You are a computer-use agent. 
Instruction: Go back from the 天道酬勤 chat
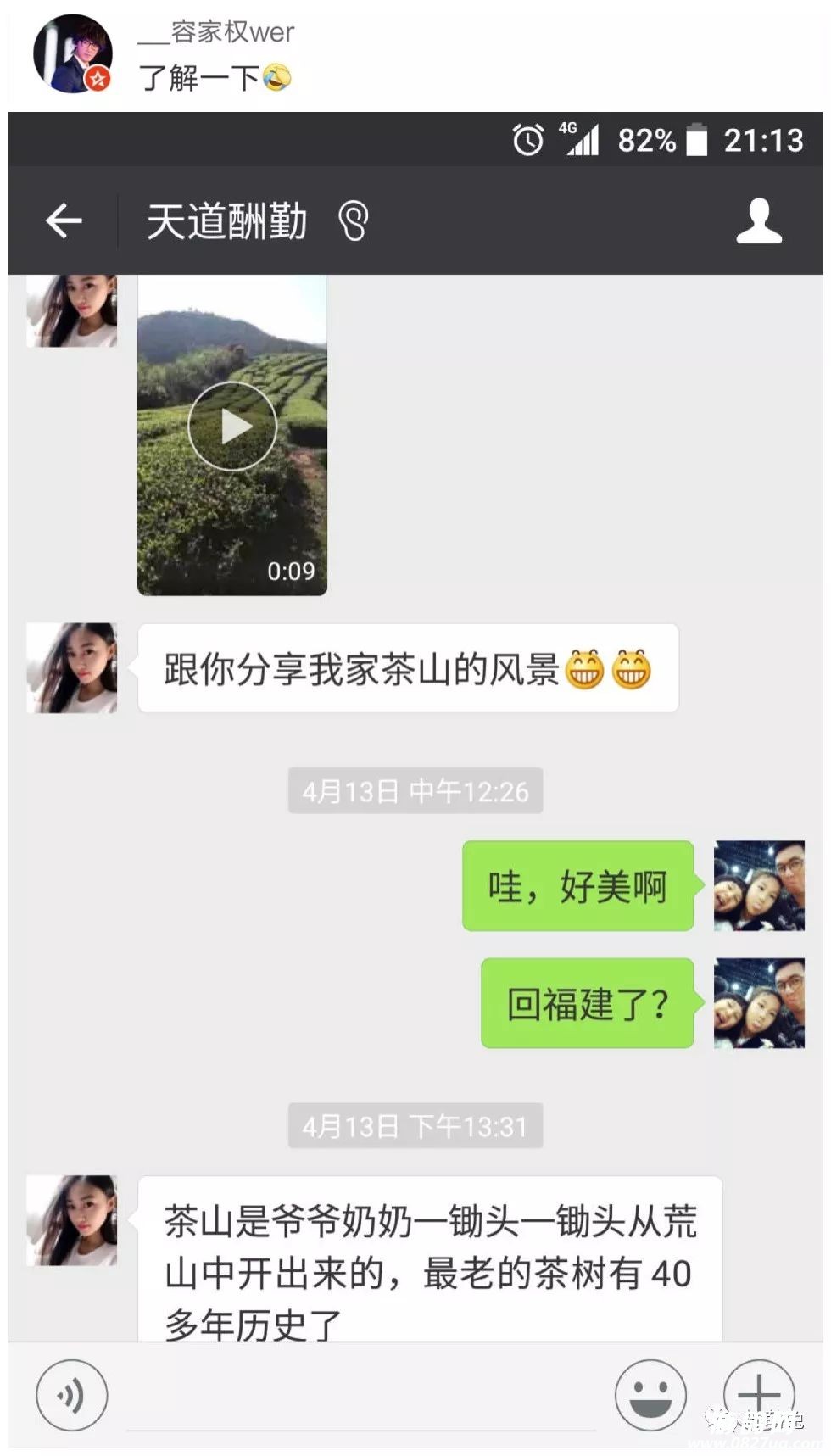(64, 222)
